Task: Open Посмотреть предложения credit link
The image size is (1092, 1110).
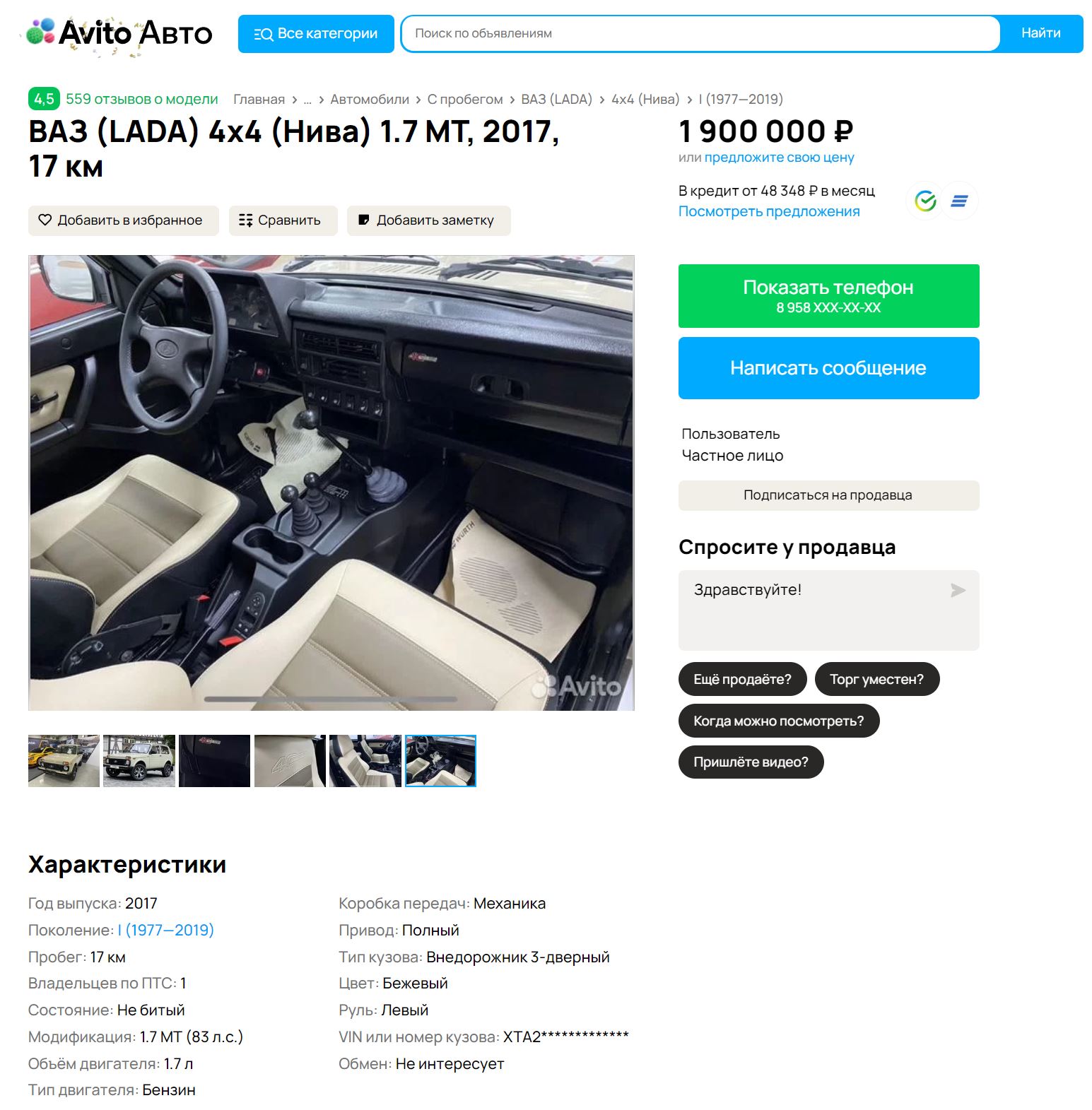Action: pyautogui.click(x=769, y=211)
